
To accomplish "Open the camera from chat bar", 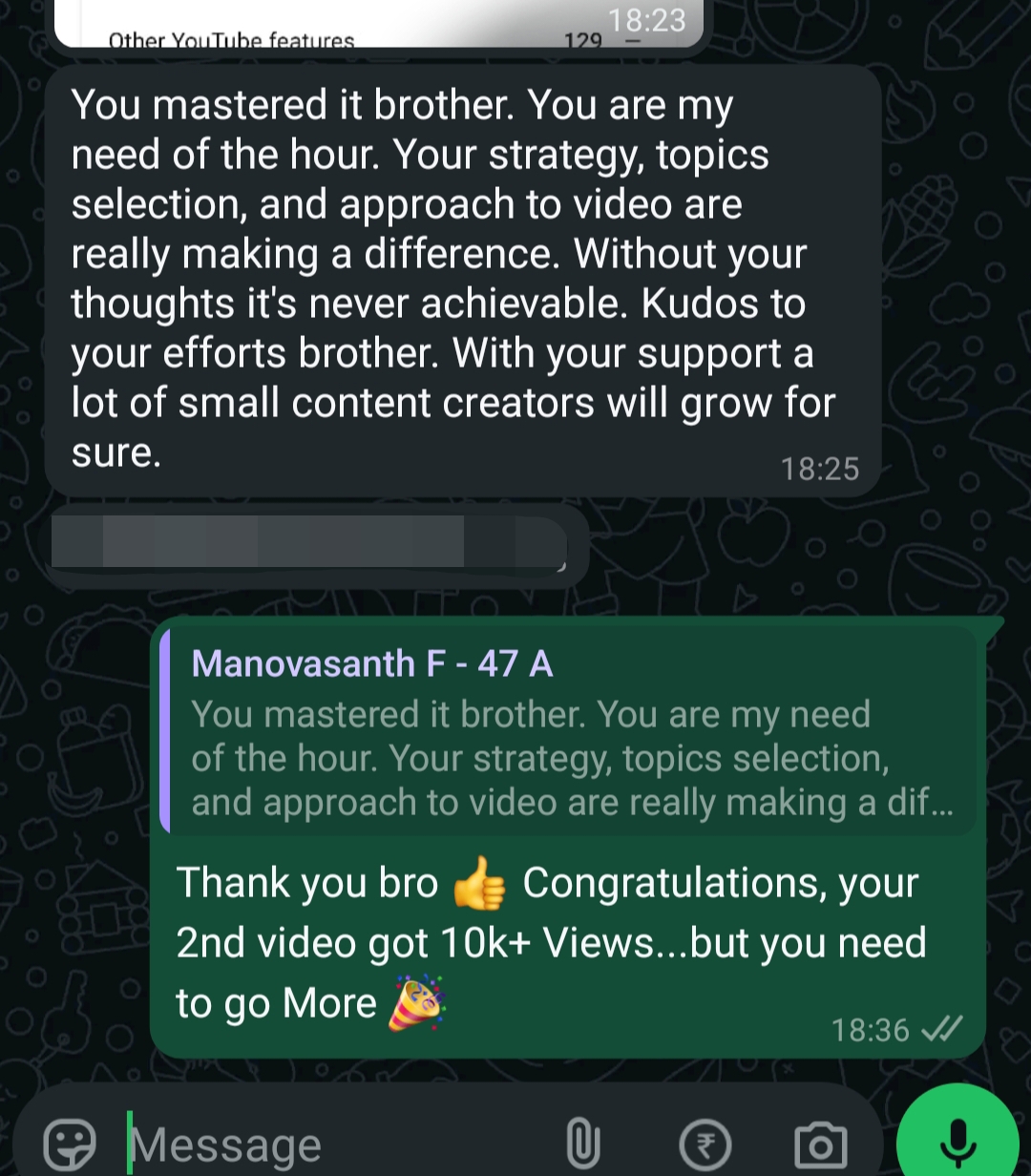I will 820,1144.
